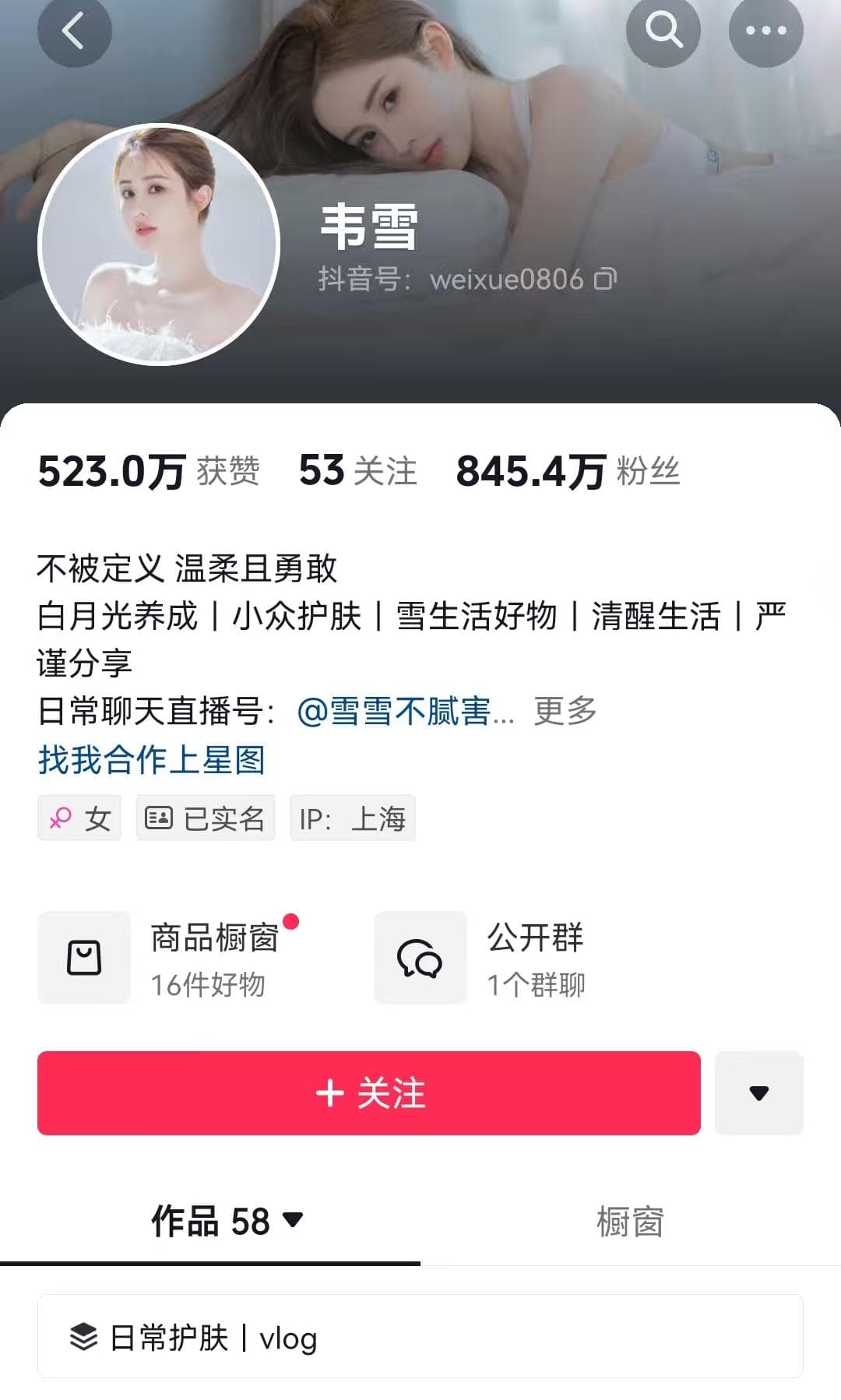841x1400 pixels.
Task: Open the @雪雪不腻害 mentioned account
Action: pos(405,711)
